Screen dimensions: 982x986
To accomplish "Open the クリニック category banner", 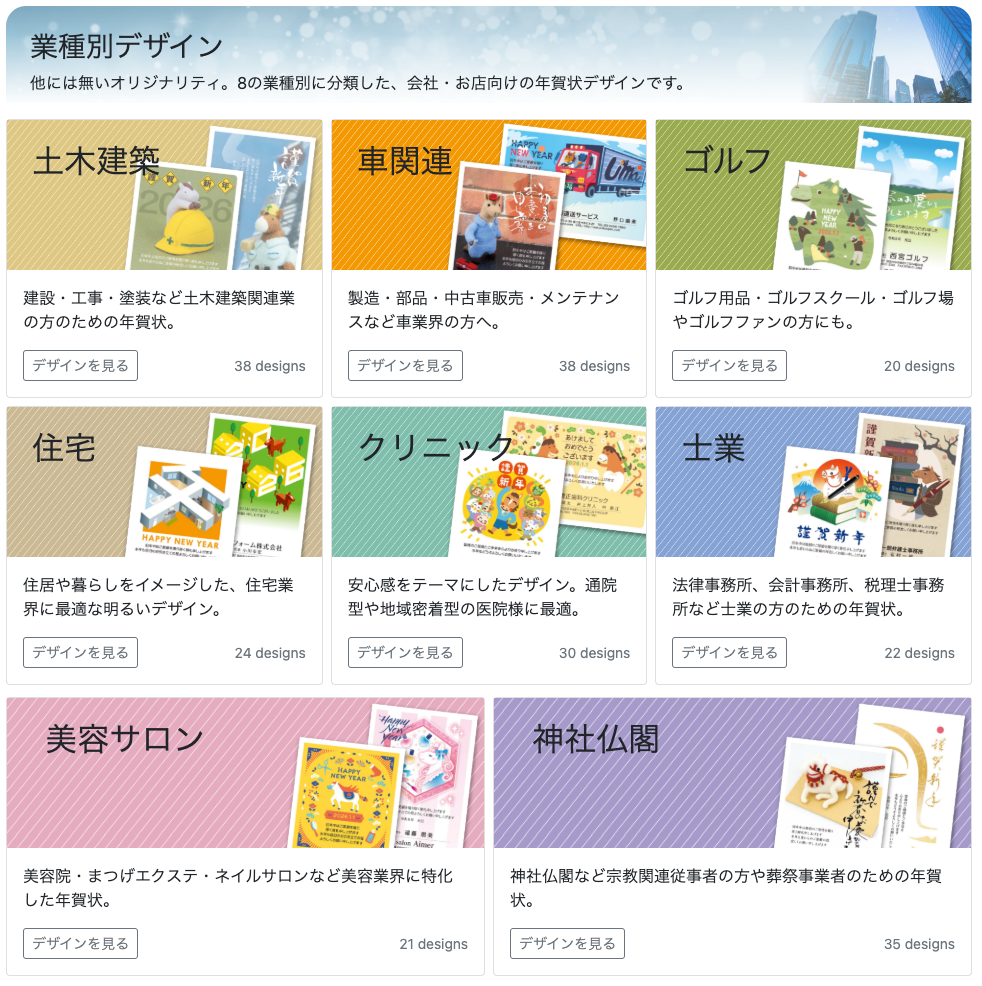I will (489, 482).
